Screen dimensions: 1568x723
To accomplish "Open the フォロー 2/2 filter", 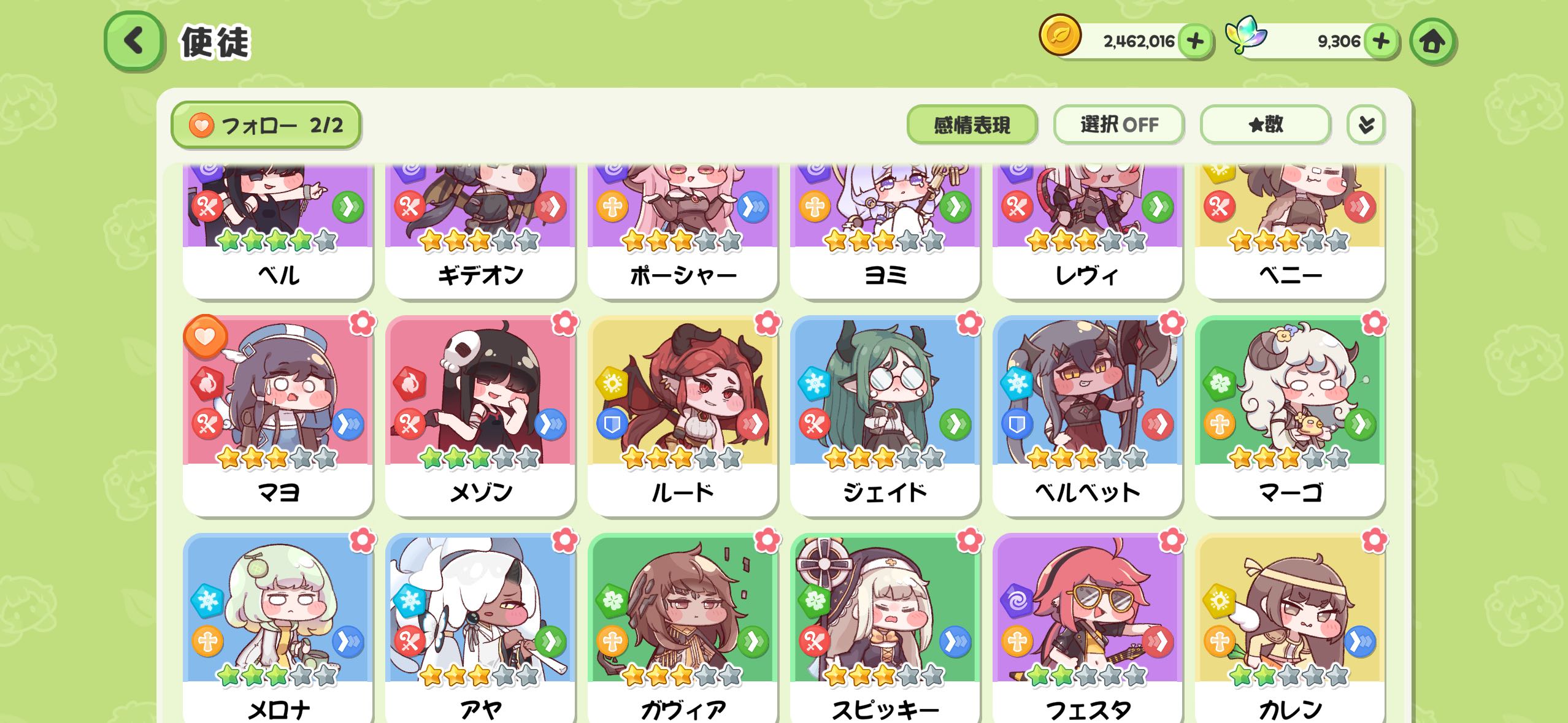I will click(x=266, y=125).
